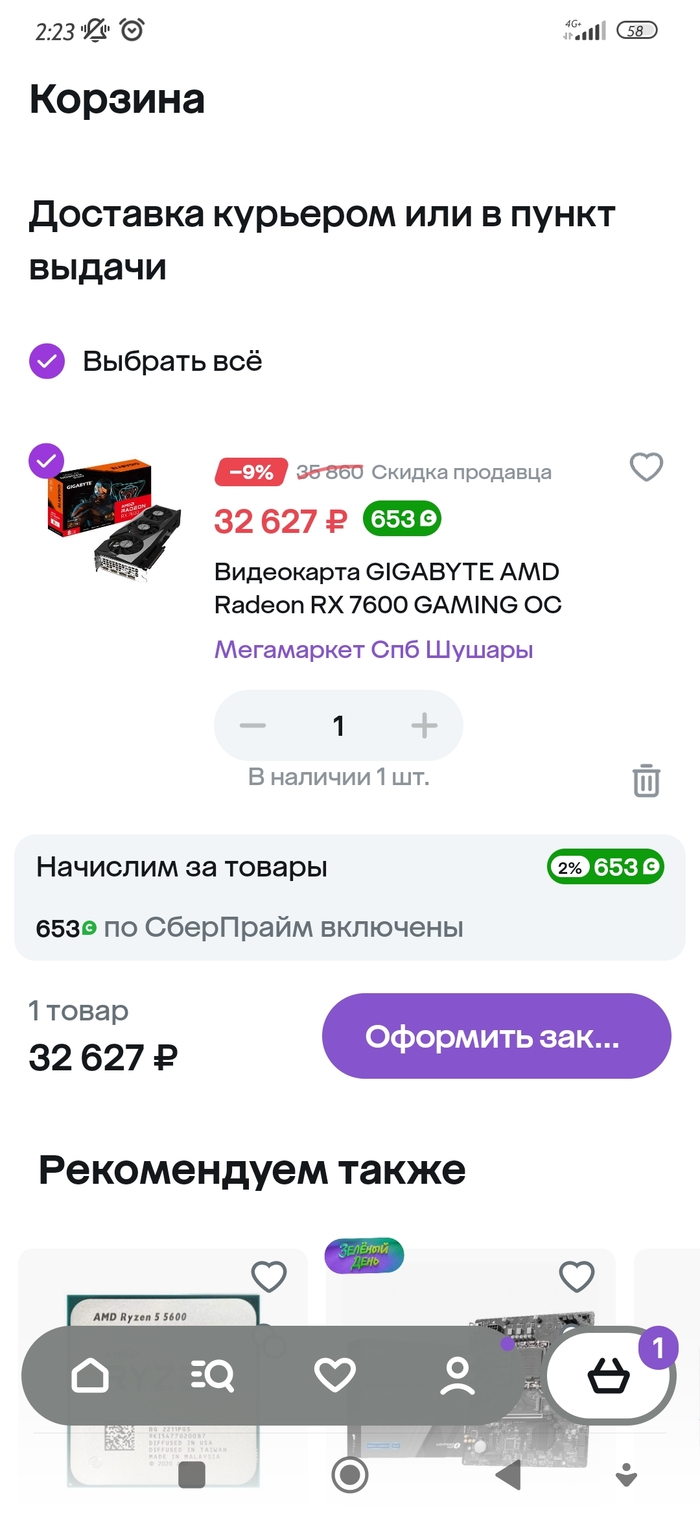Viewport: 700px width, 1517px height.
Task: Delete the video card from the cart
Action: click(x=646, y=780)
